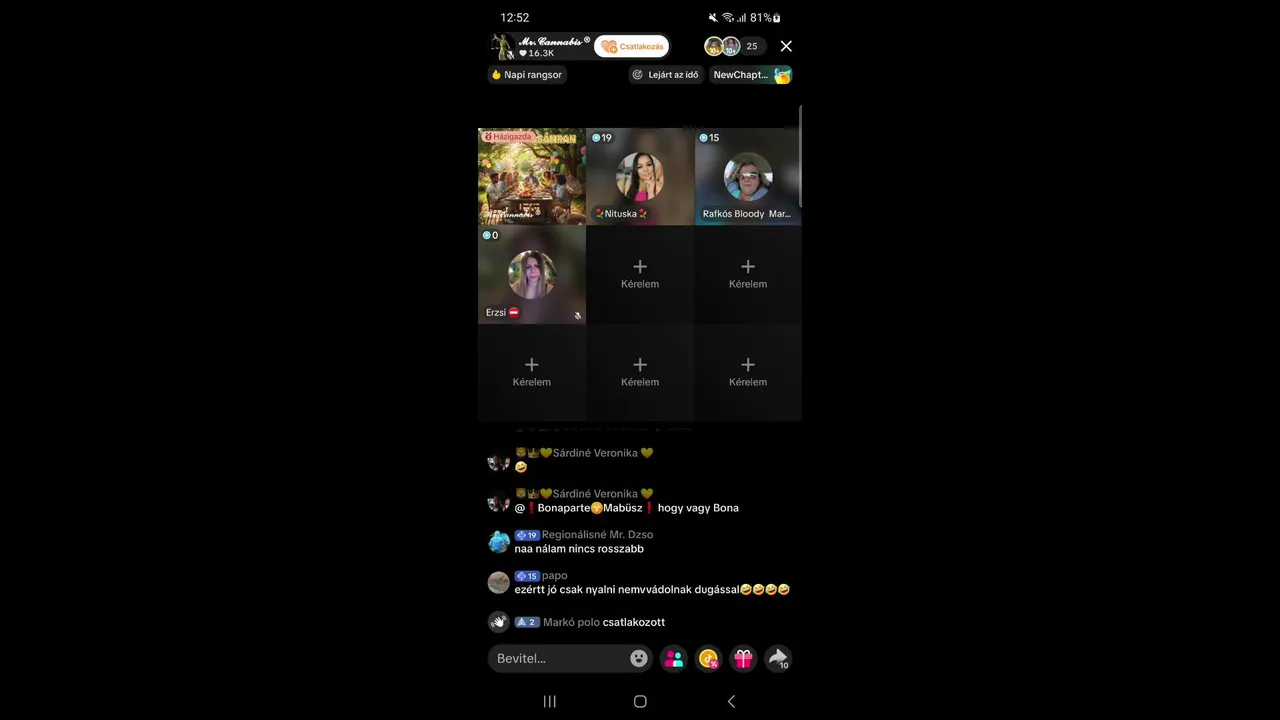The image size is (1280, 720).
Task: Open the Lejárt az idő chip
Action: tap(666, 75)
